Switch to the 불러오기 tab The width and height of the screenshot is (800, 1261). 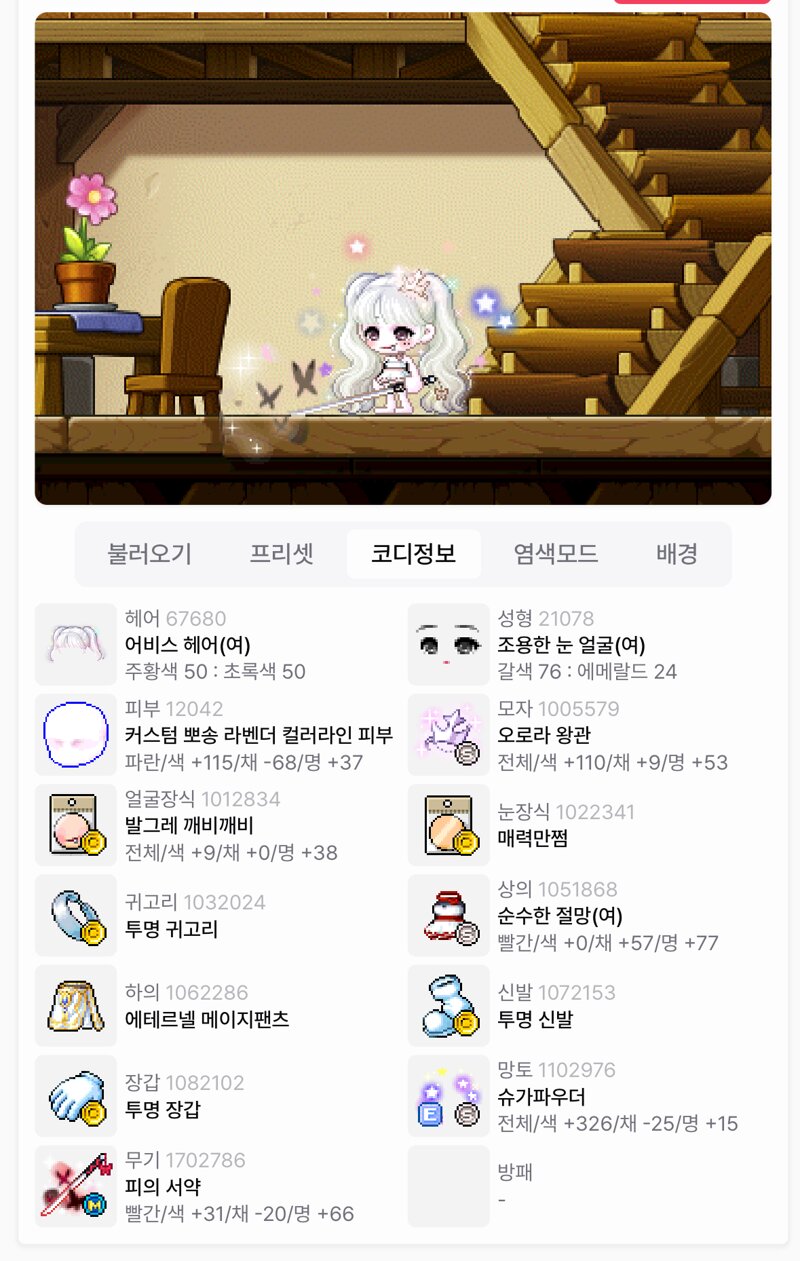tap(149, 554)
